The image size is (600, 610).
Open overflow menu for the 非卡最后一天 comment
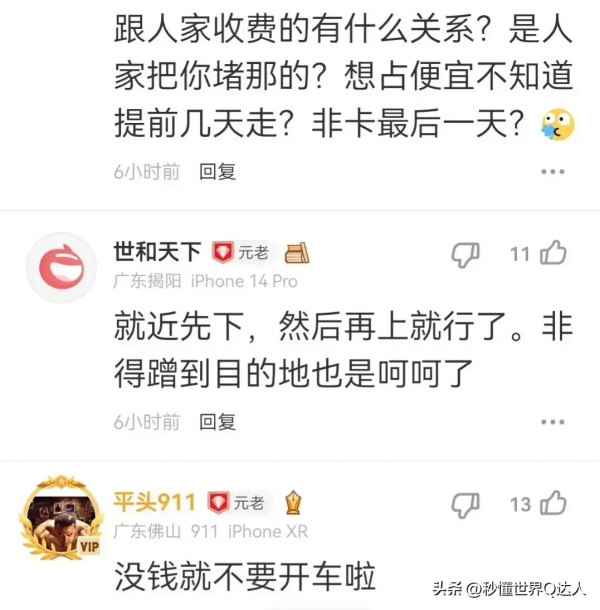click(x=552, y=172)
